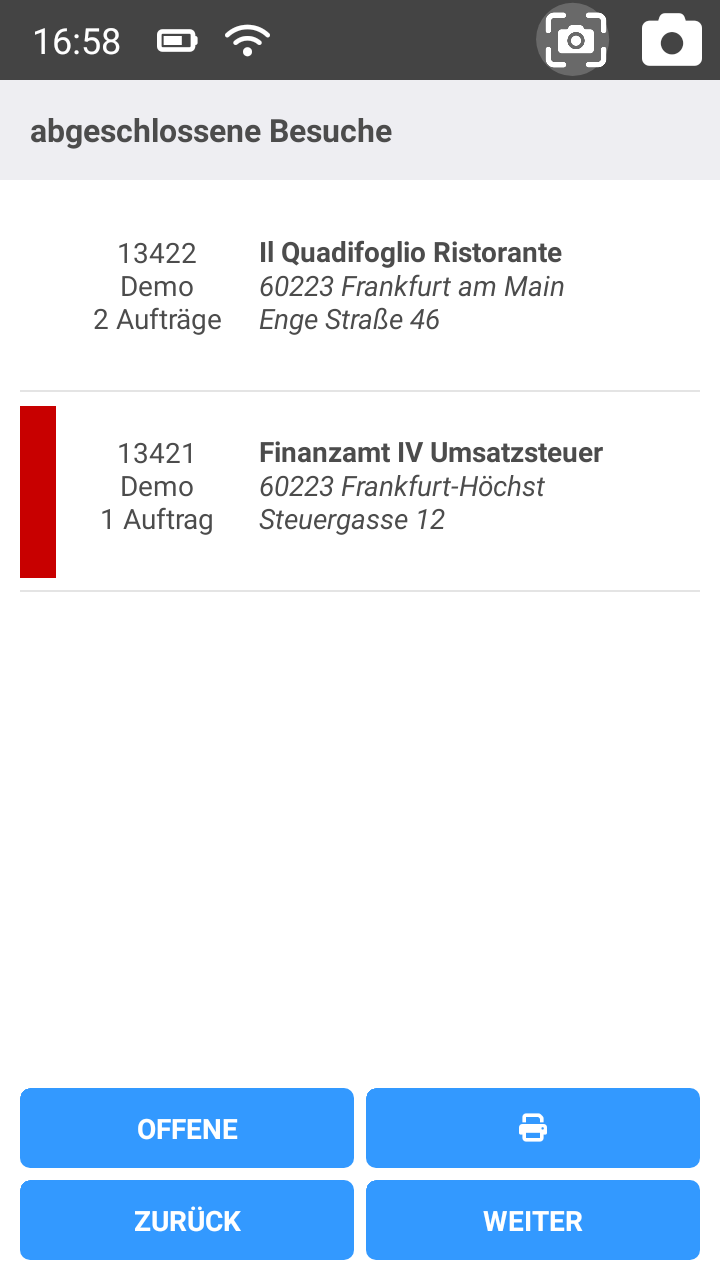Tap the battery status icon
Viewport: 720px width, 1280px height.
pyautogui.click(x=177, y=40)
